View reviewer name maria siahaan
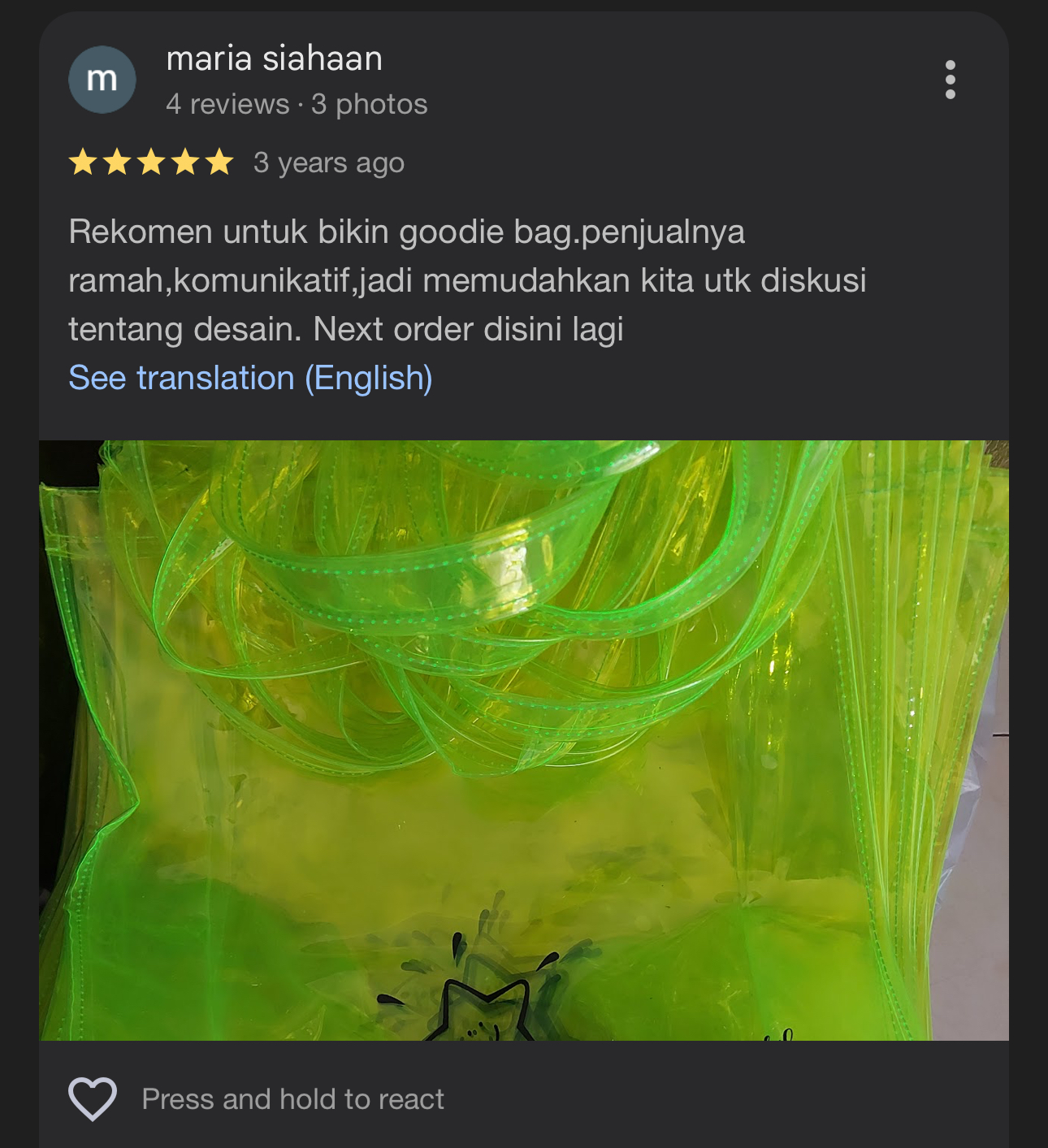Viewport: 1048px width, 1148px height. pyautogui.click(x=274, y=58)
